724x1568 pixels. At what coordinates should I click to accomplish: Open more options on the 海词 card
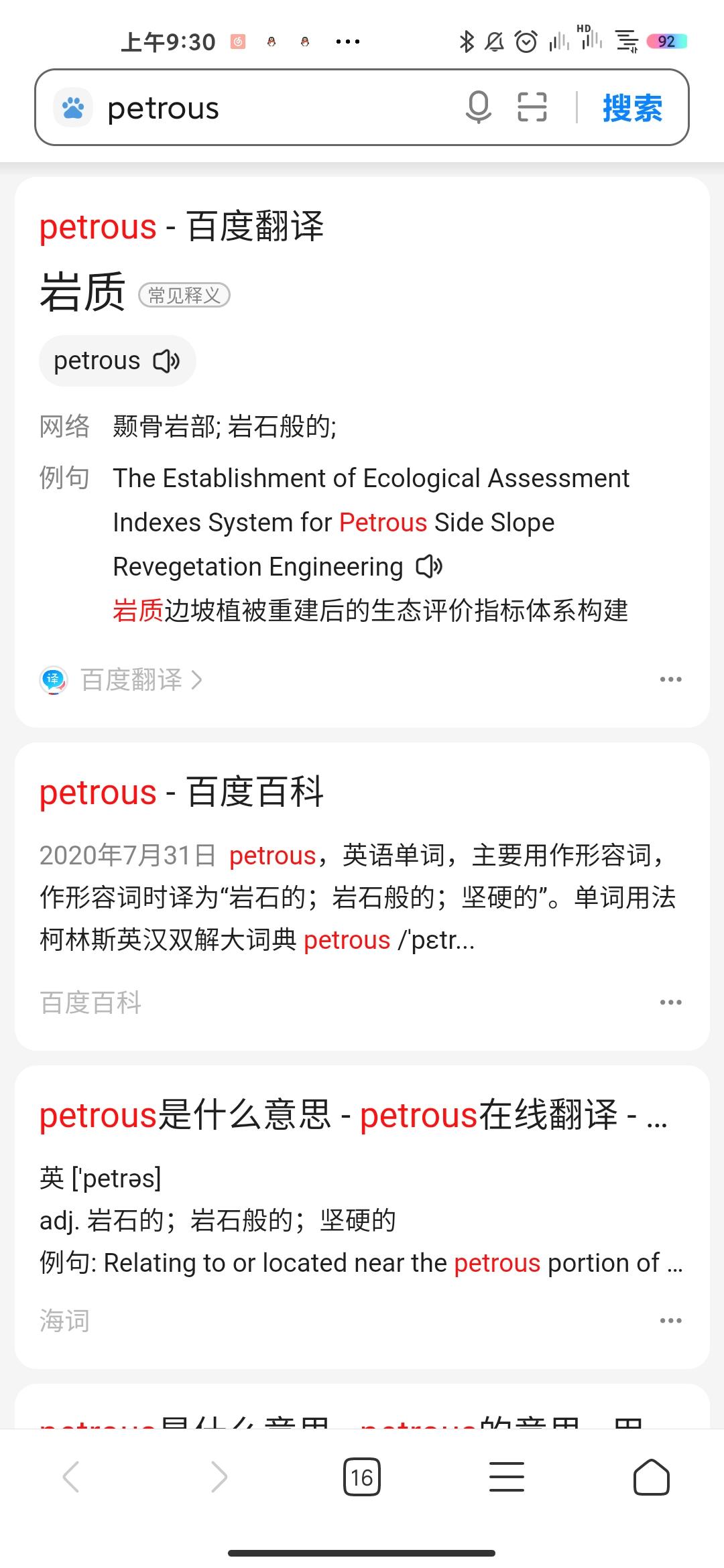pos(670,1321)
